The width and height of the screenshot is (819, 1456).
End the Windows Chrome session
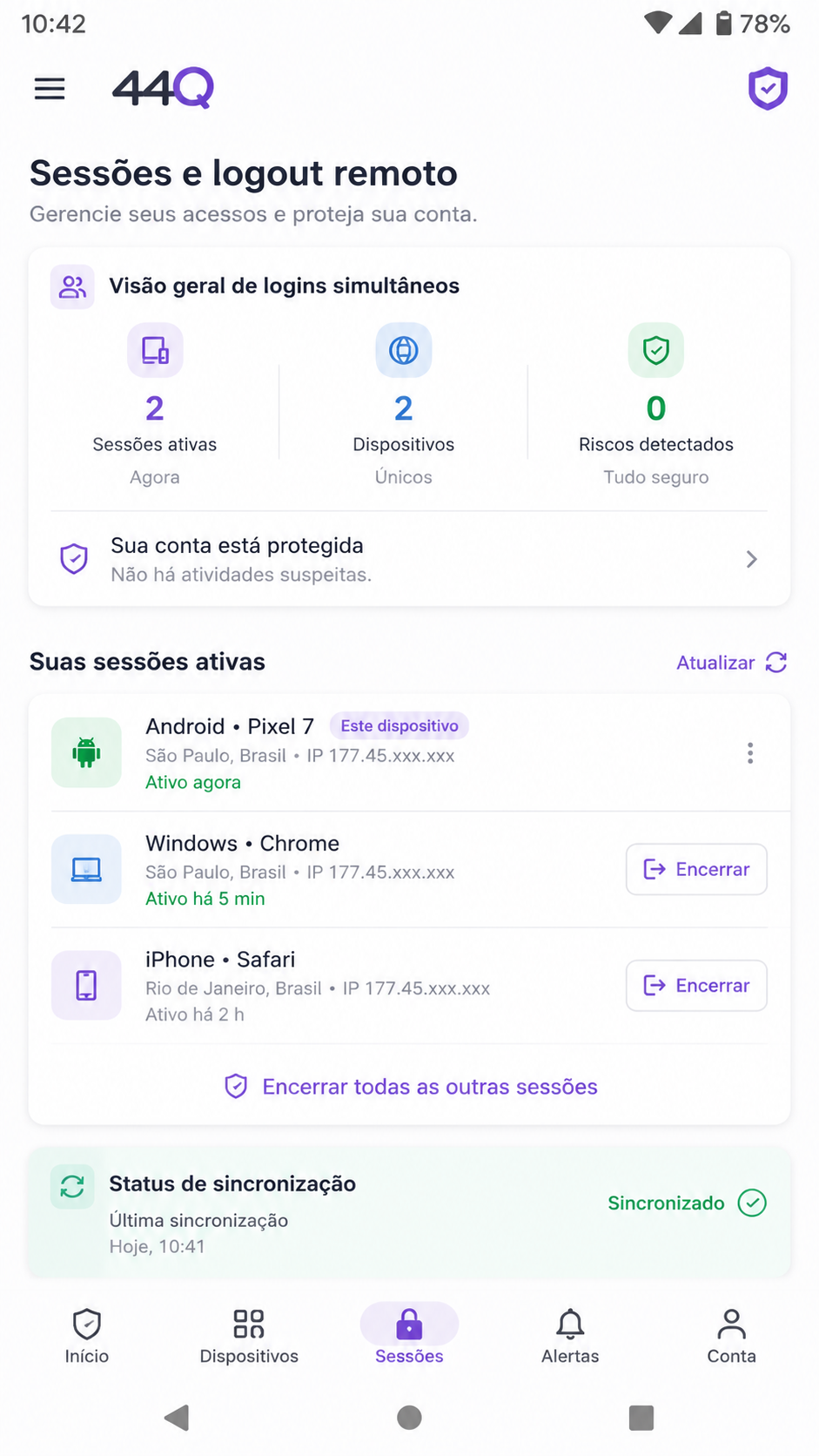click(x=696, y=869)
